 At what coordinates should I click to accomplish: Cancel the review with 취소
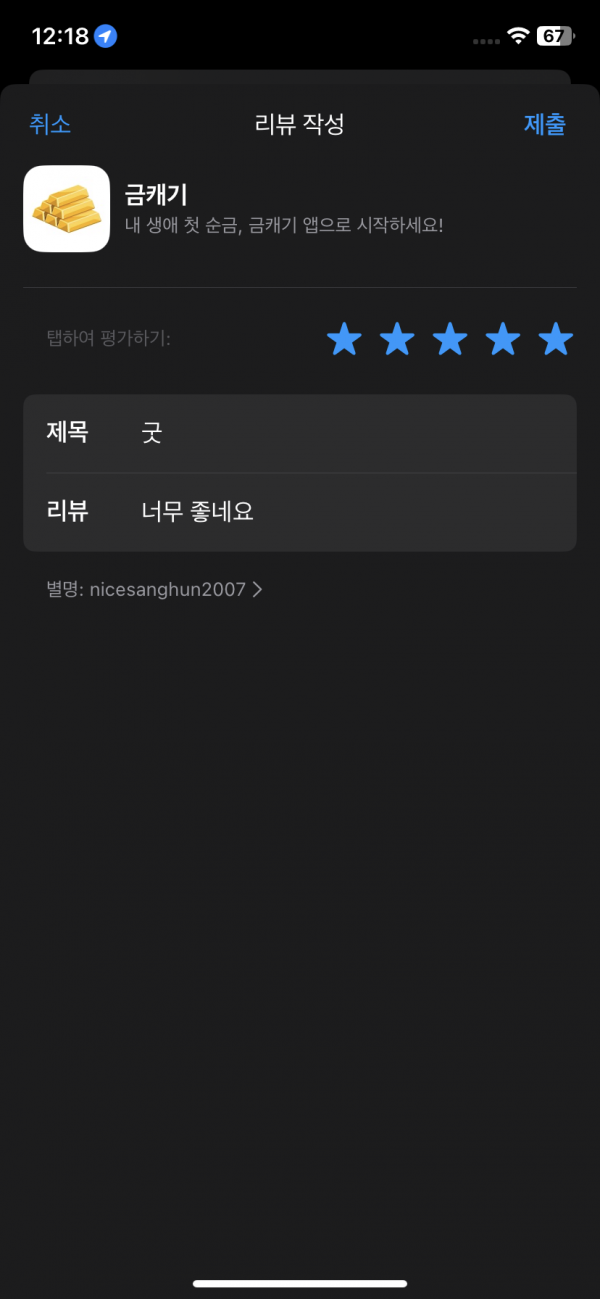(x=50, y=124)
